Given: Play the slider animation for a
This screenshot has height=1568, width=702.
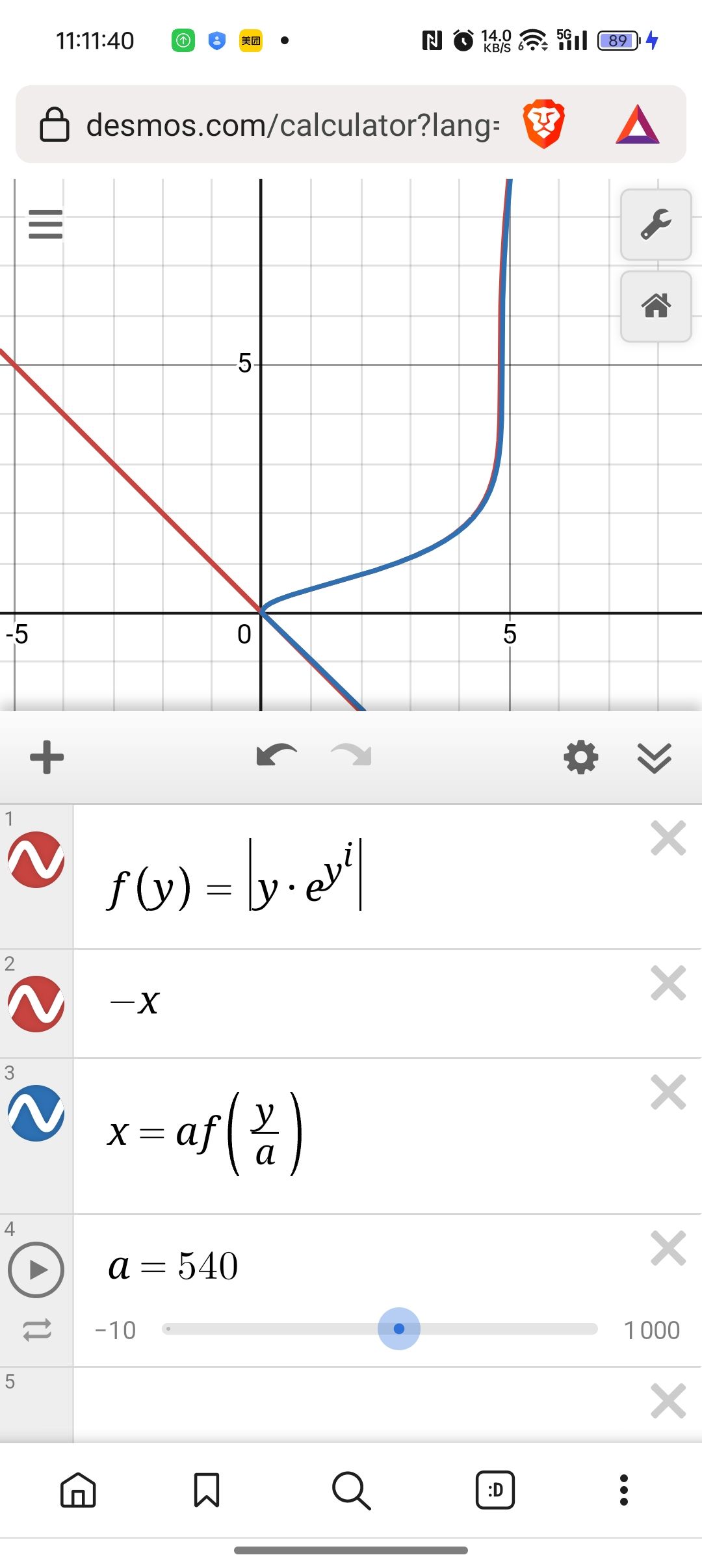Looking at the screenshot, I should (x=36, y=1270).
